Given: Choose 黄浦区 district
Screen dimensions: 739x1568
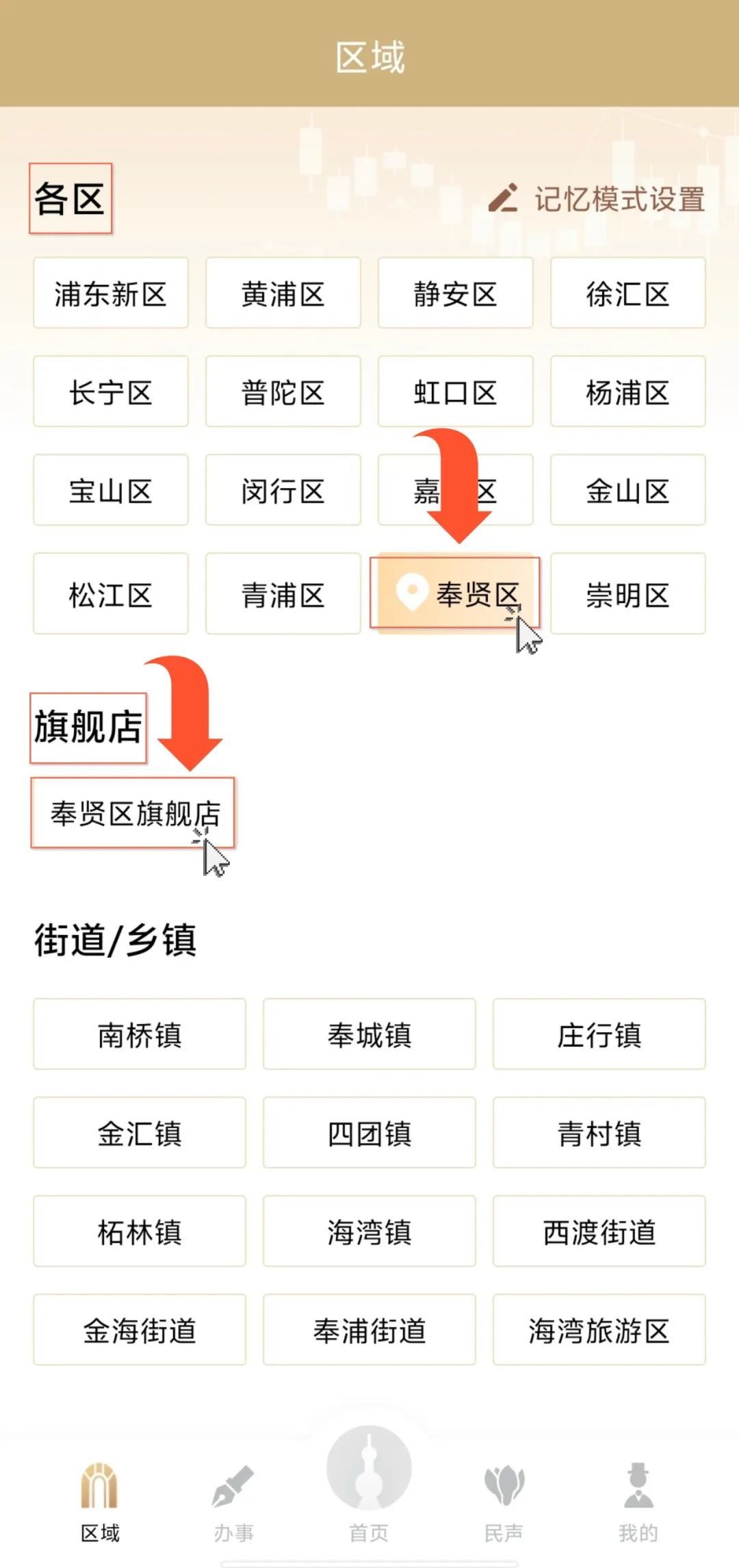Looking at the screenshot, I should [283, 294].
